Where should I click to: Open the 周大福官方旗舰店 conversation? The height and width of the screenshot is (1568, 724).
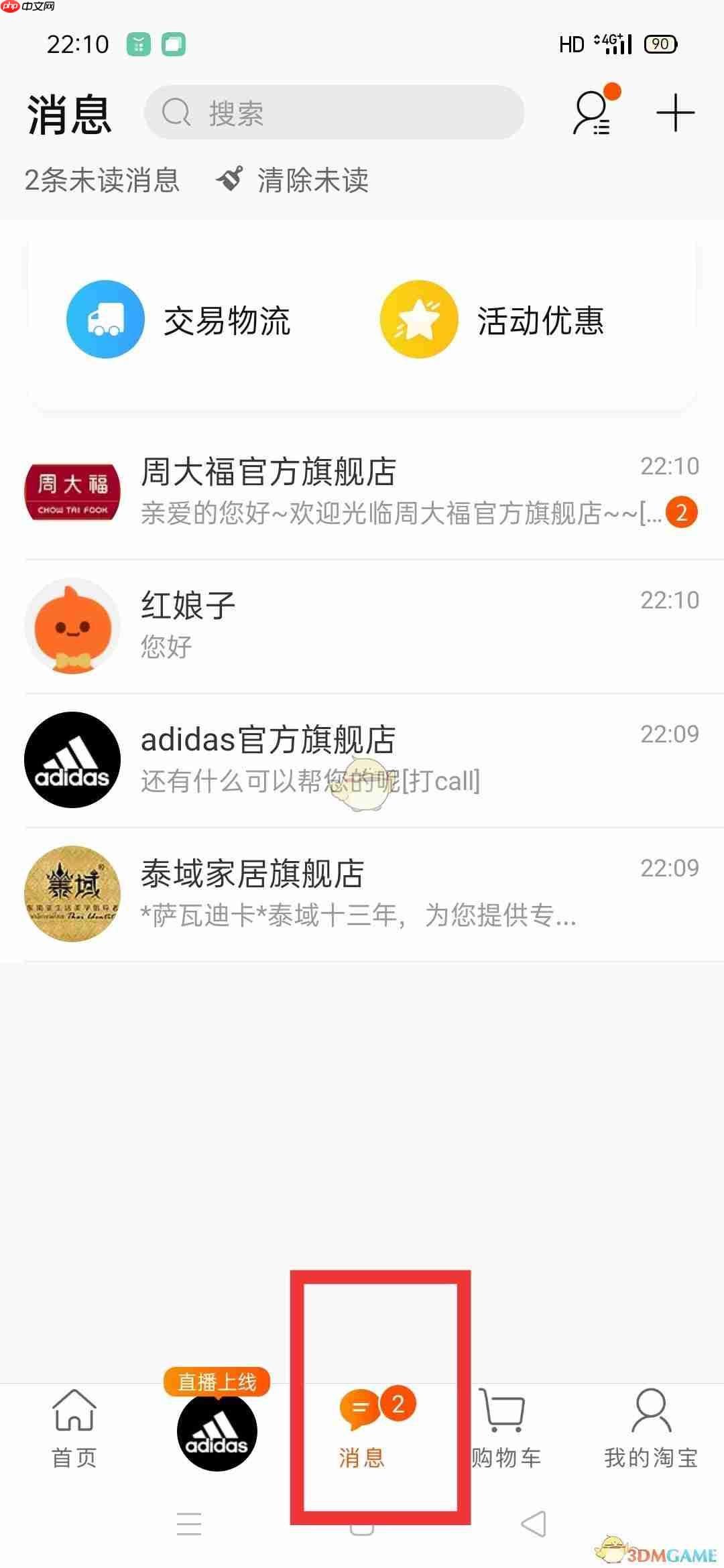point(335,491)
